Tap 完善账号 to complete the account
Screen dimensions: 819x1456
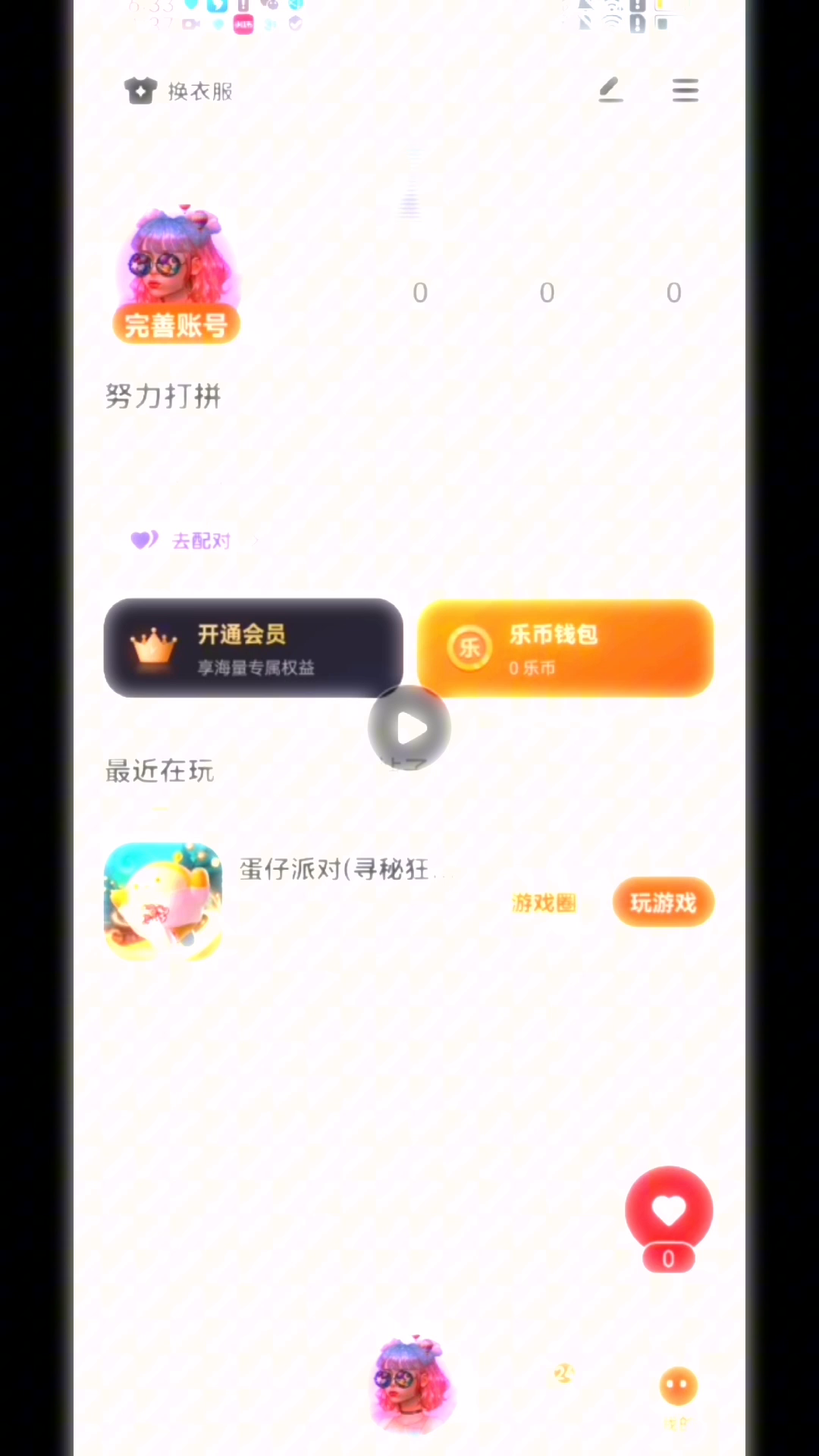pos(176,325)
